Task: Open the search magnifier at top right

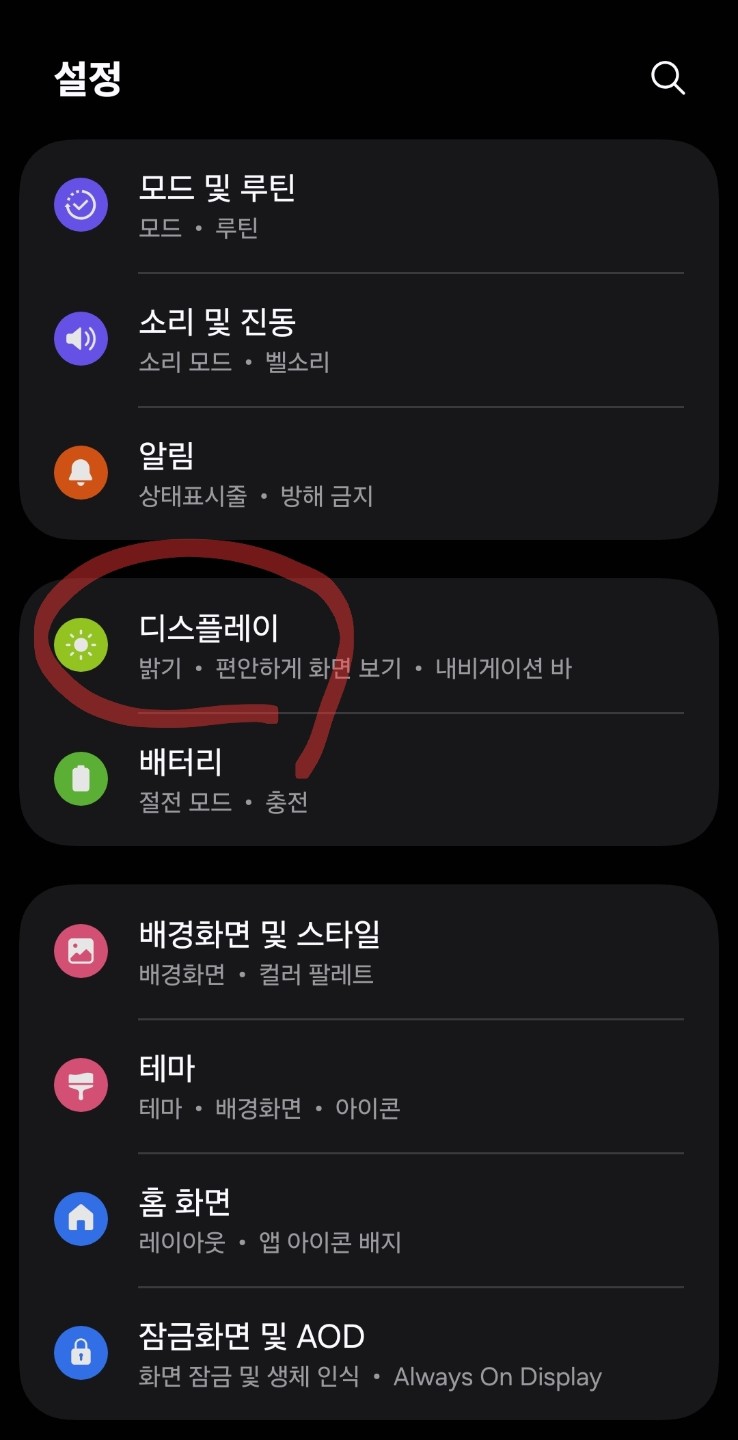Action: pyautogui.click(x=667, y=78)
